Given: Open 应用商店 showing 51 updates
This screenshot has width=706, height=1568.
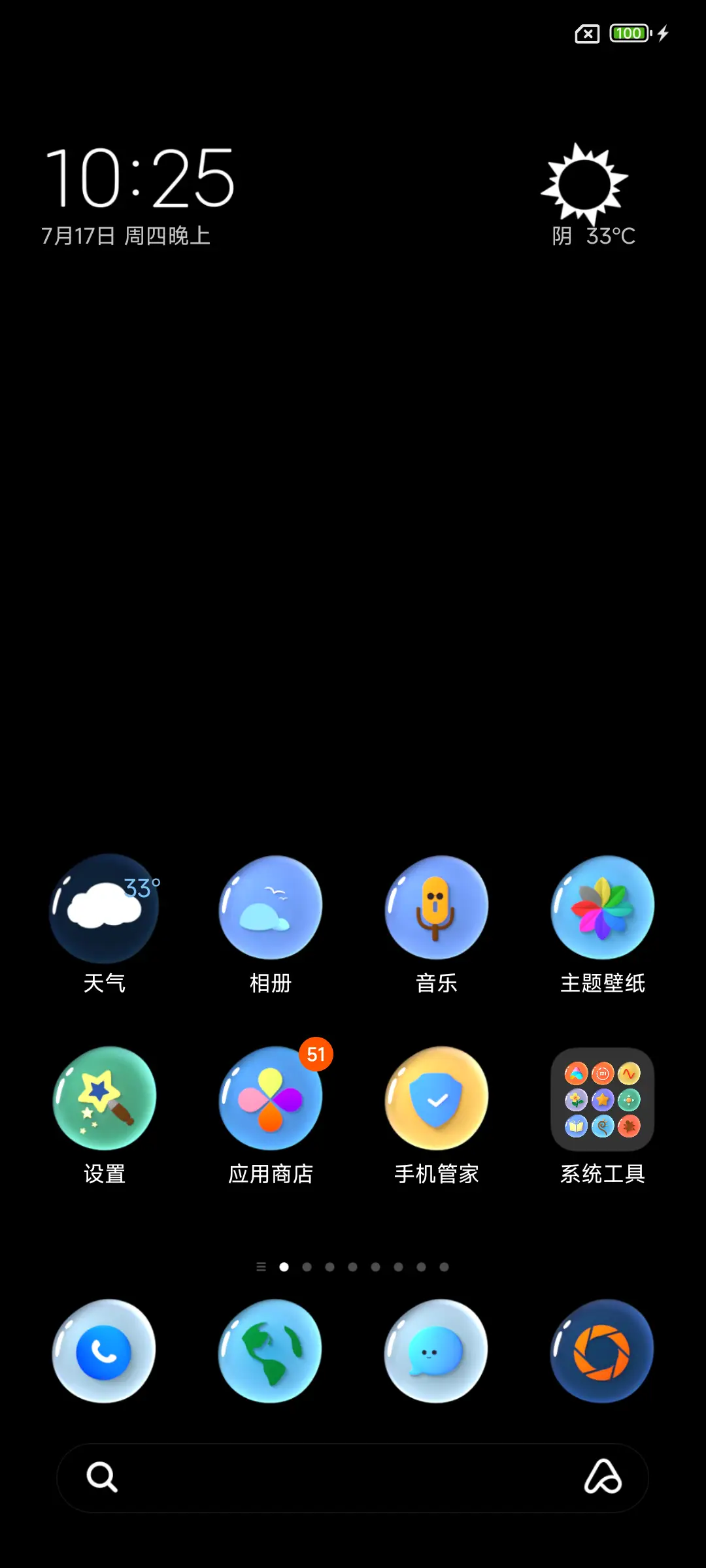Looking at the screenshot, I should (271, 1100).
